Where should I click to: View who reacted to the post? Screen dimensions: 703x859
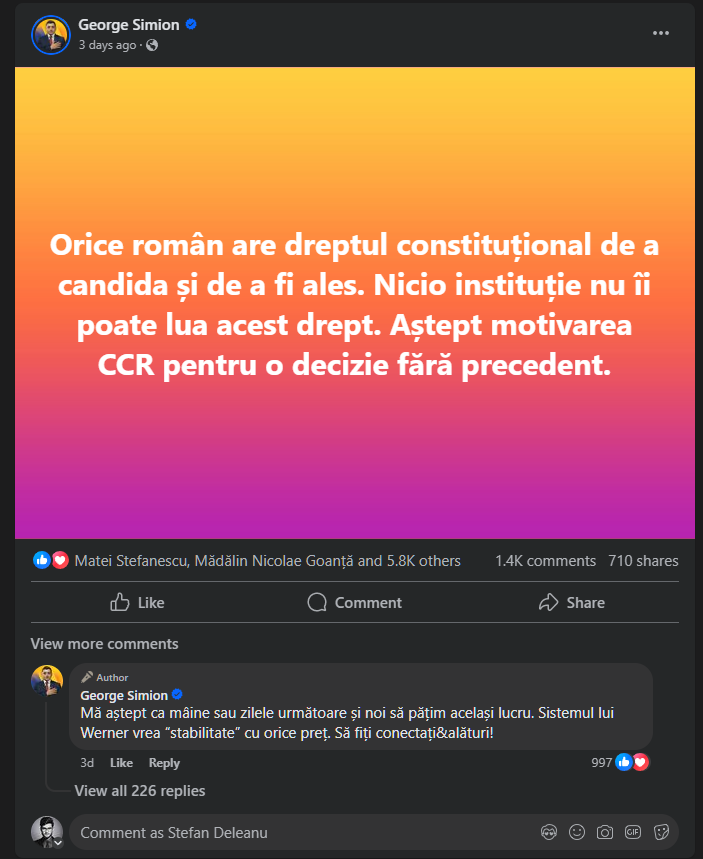pyautogui.click(x=266, y=561)
